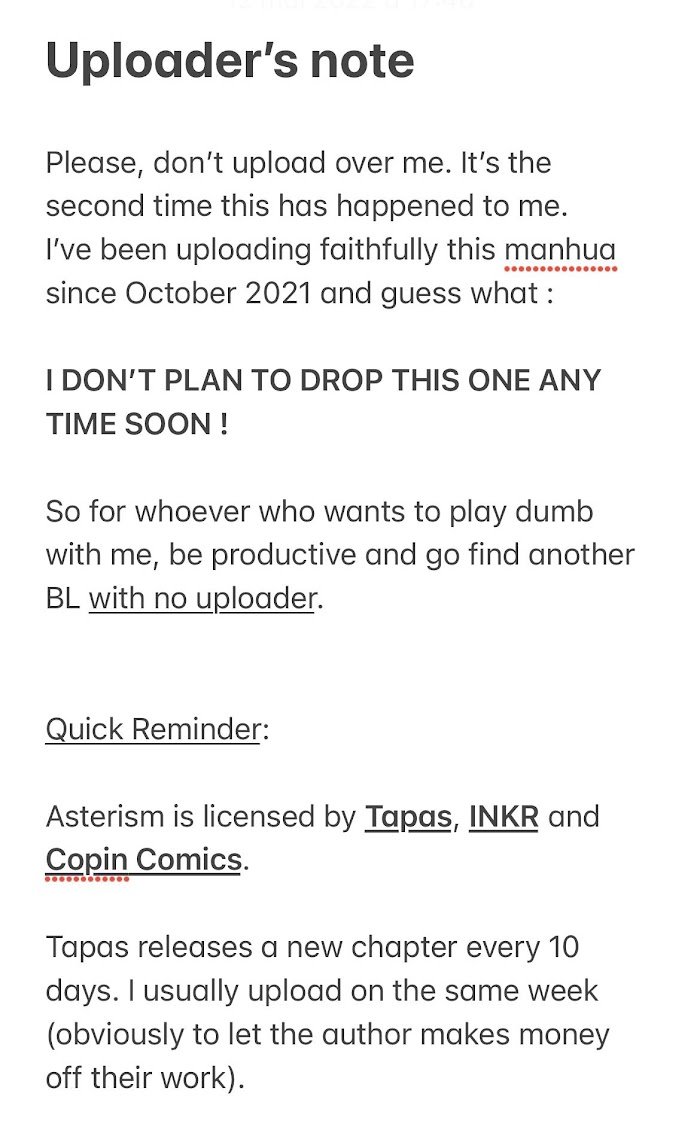This screenshot has height=1139, width=700.
Task: Open the Copin Comics link
Action: pyautogui.click(x=144, y=860)
